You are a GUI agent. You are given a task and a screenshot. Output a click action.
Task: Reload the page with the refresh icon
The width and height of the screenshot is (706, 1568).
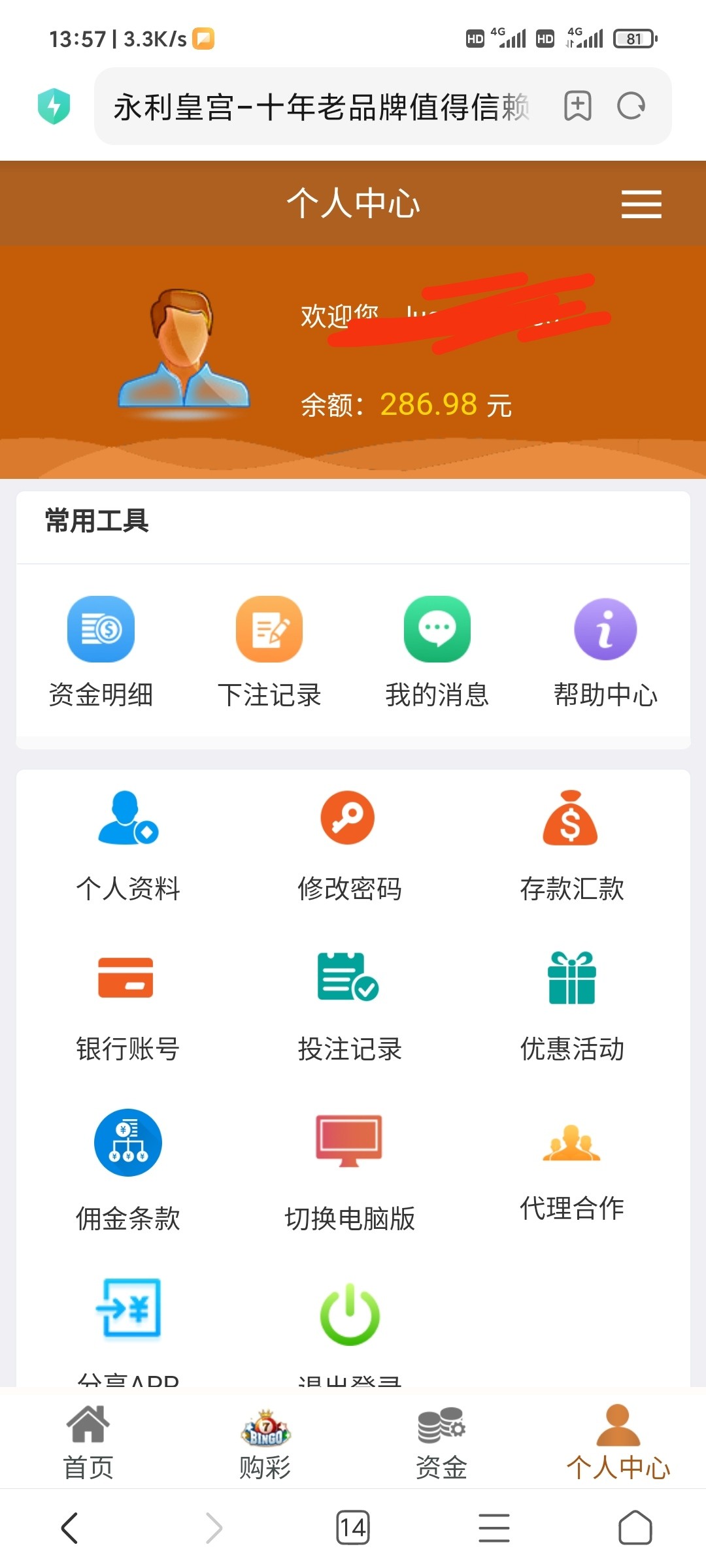631,106
